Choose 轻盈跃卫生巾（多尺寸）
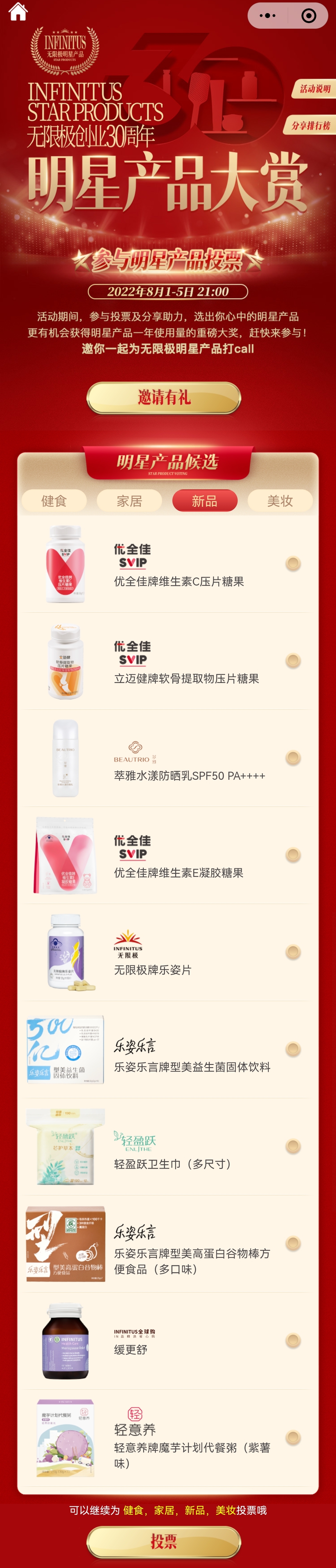Screen dimensions: 336x1568 click(293, 1146)
